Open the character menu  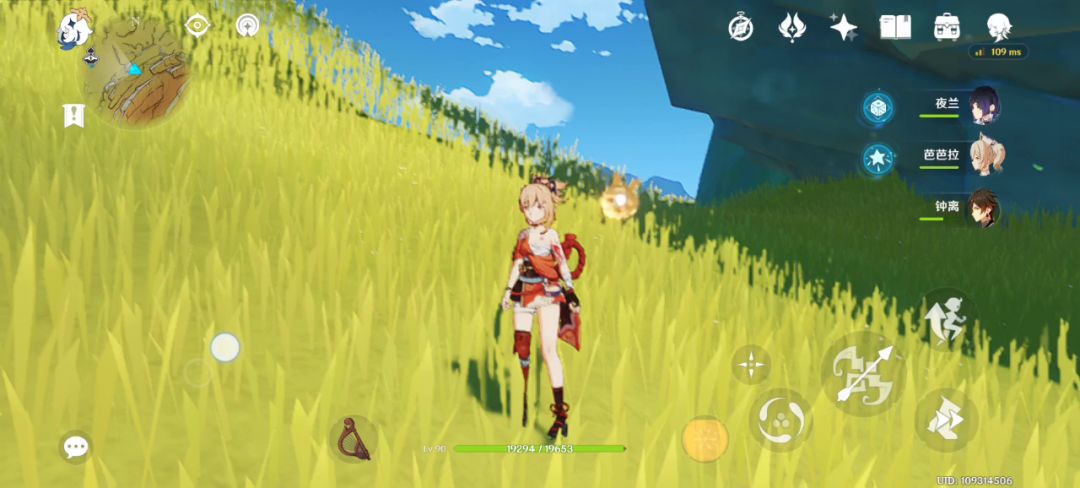pyautogui.click(x=998, y=27)
